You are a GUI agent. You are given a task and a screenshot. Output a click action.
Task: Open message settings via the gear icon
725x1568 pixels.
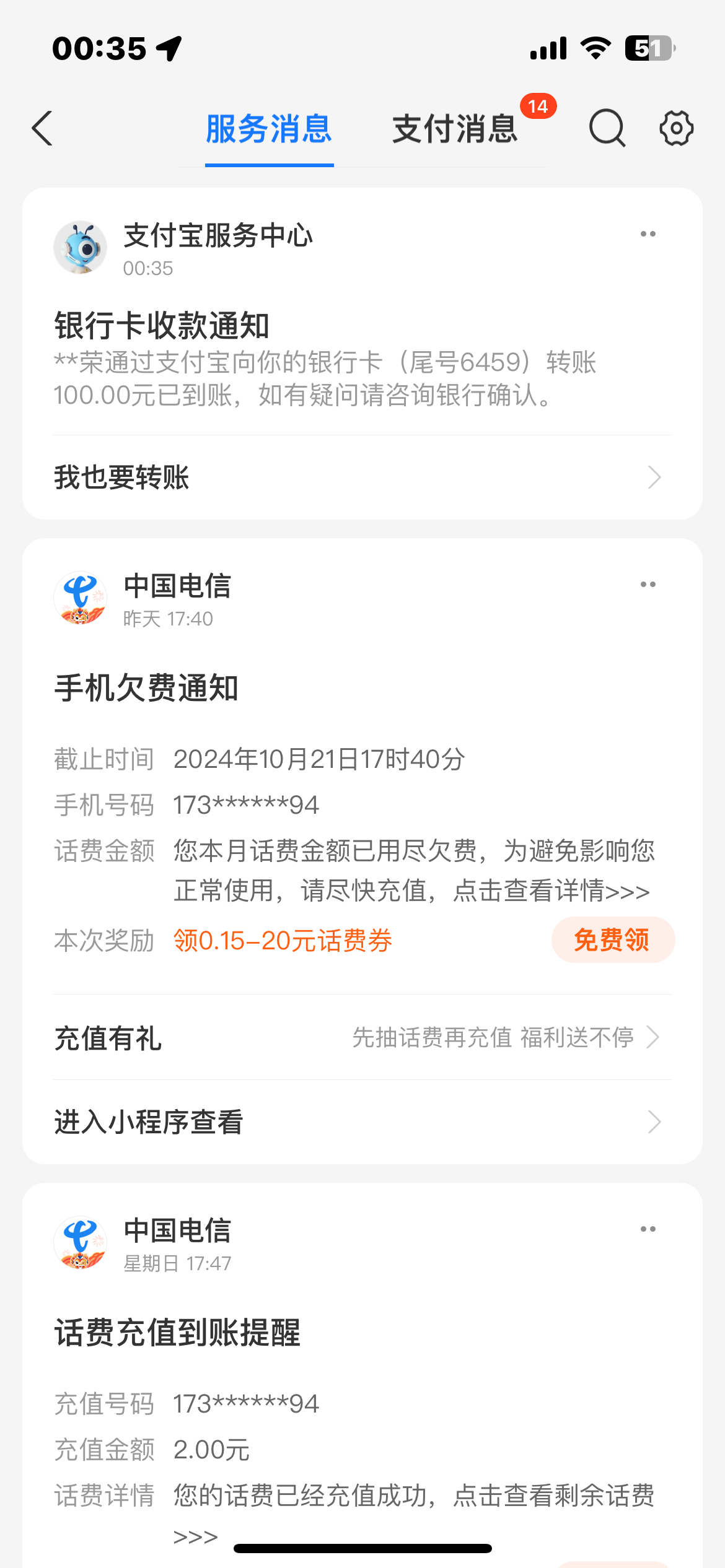click(676, 128)
